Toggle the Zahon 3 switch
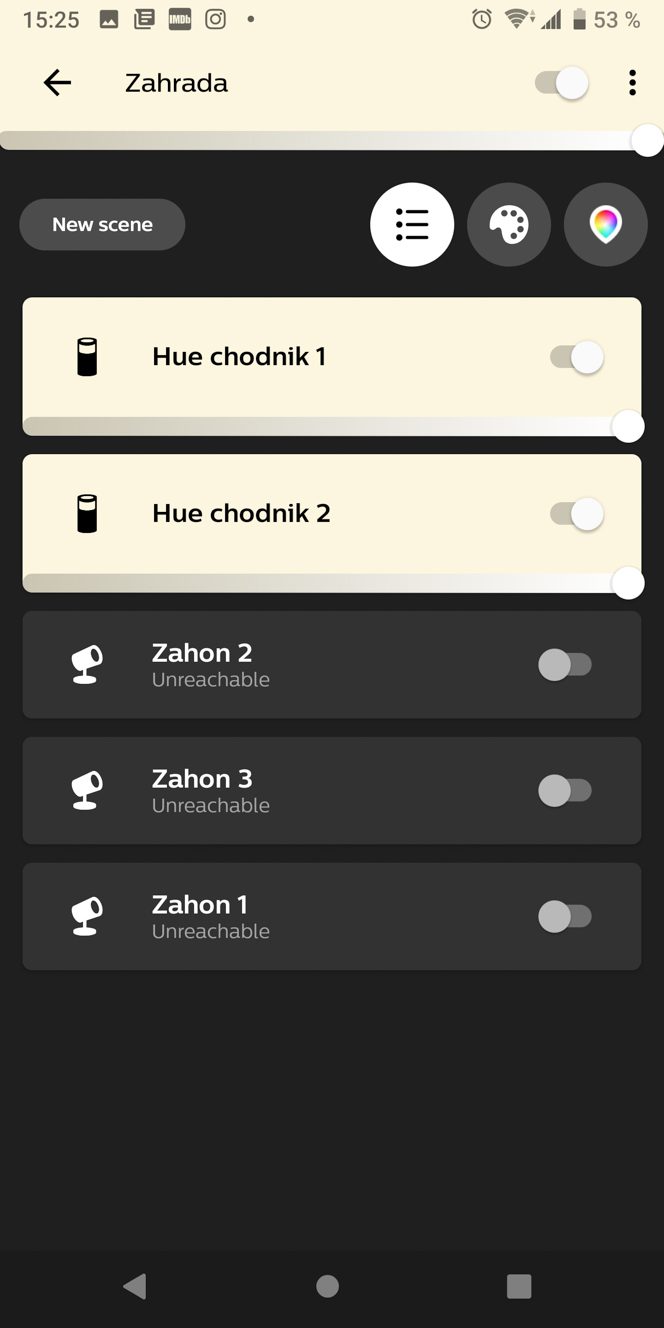664x1328 pixels. point(565,791)
